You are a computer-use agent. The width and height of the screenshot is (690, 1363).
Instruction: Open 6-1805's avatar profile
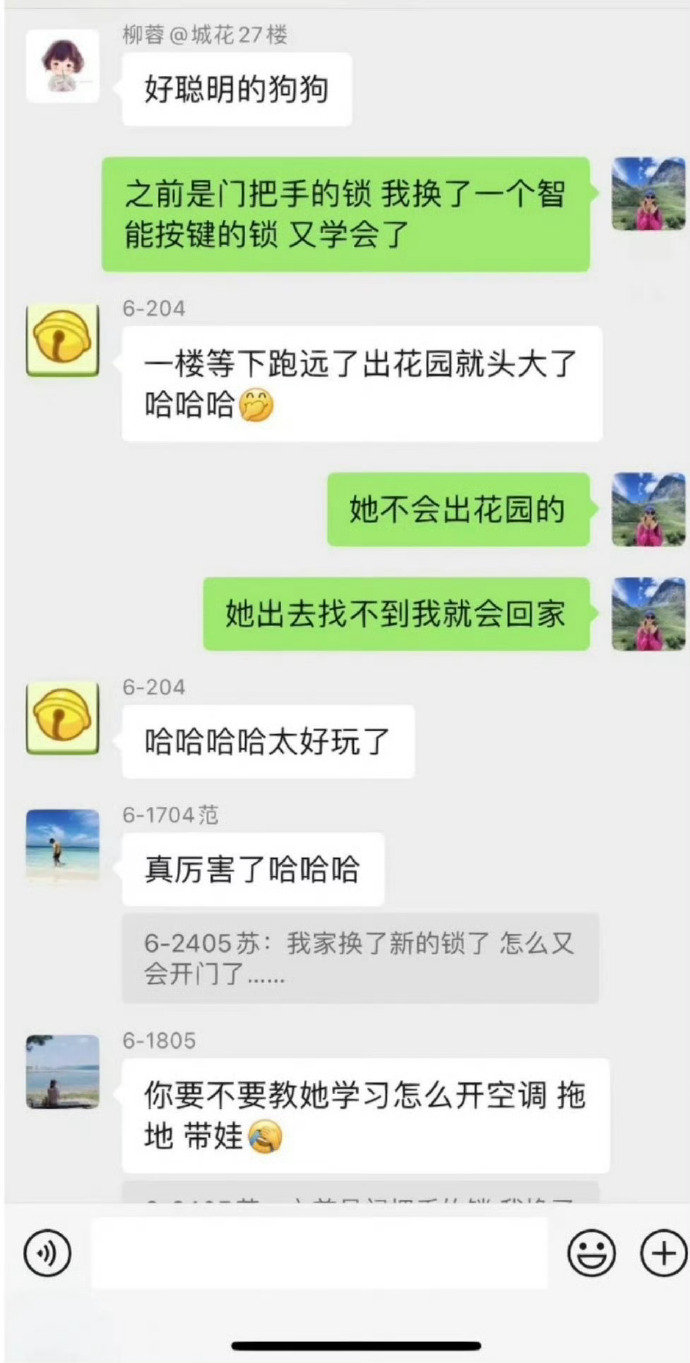[x=62, y=1071]
